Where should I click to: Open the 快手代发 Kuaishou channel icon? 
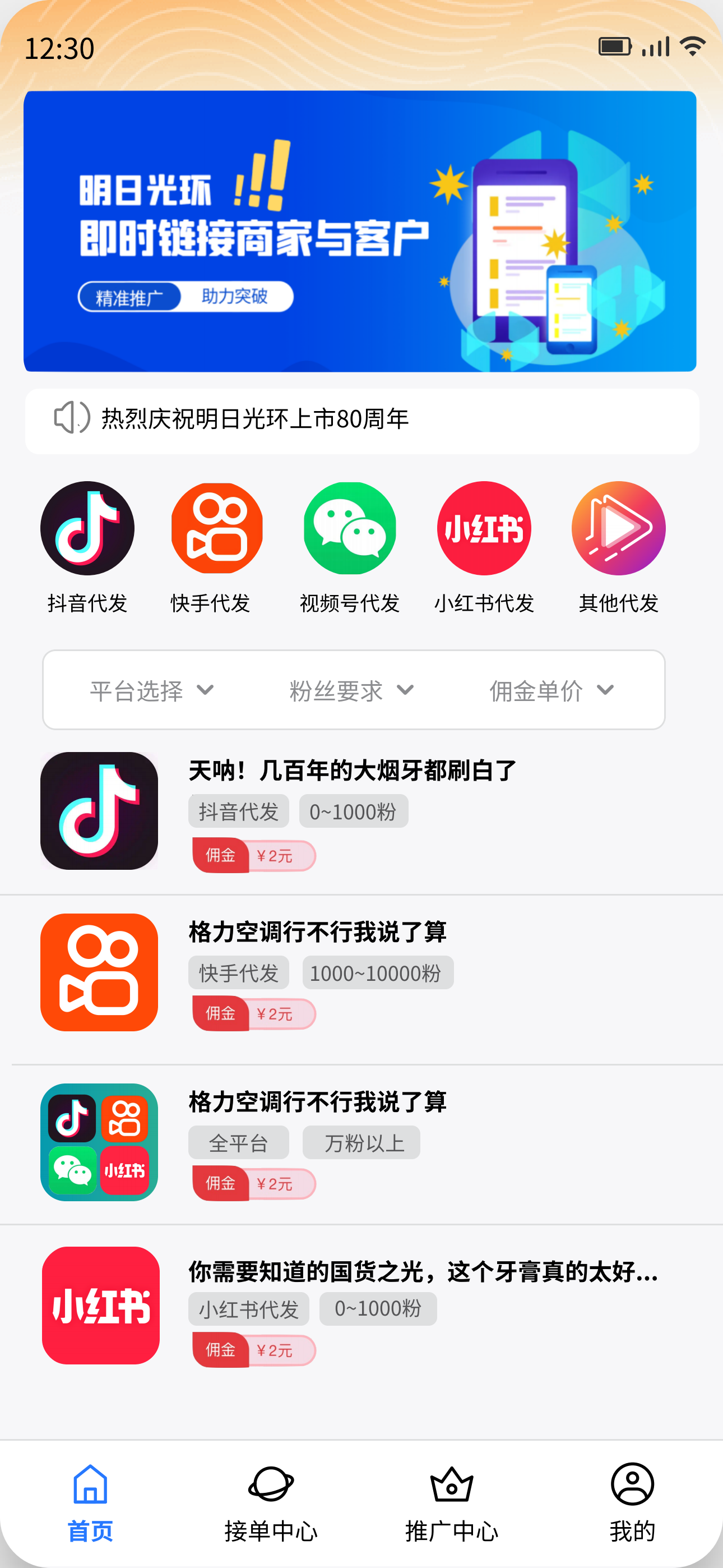coord(219,528)
